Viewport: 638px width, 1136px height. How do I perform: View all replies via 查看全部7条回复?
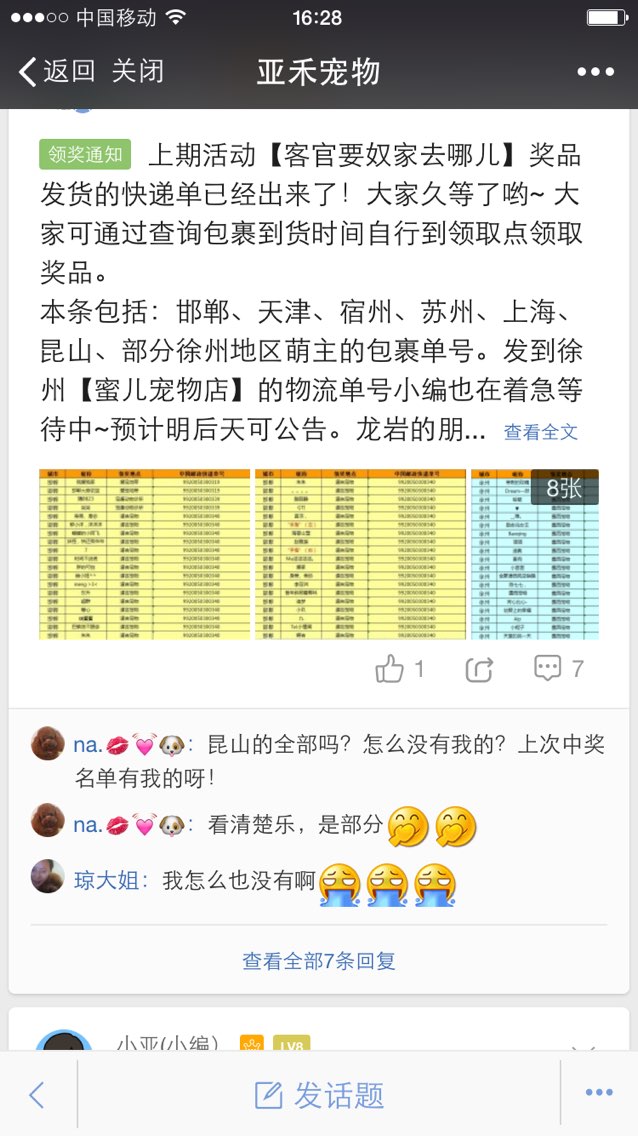point(319,961)
